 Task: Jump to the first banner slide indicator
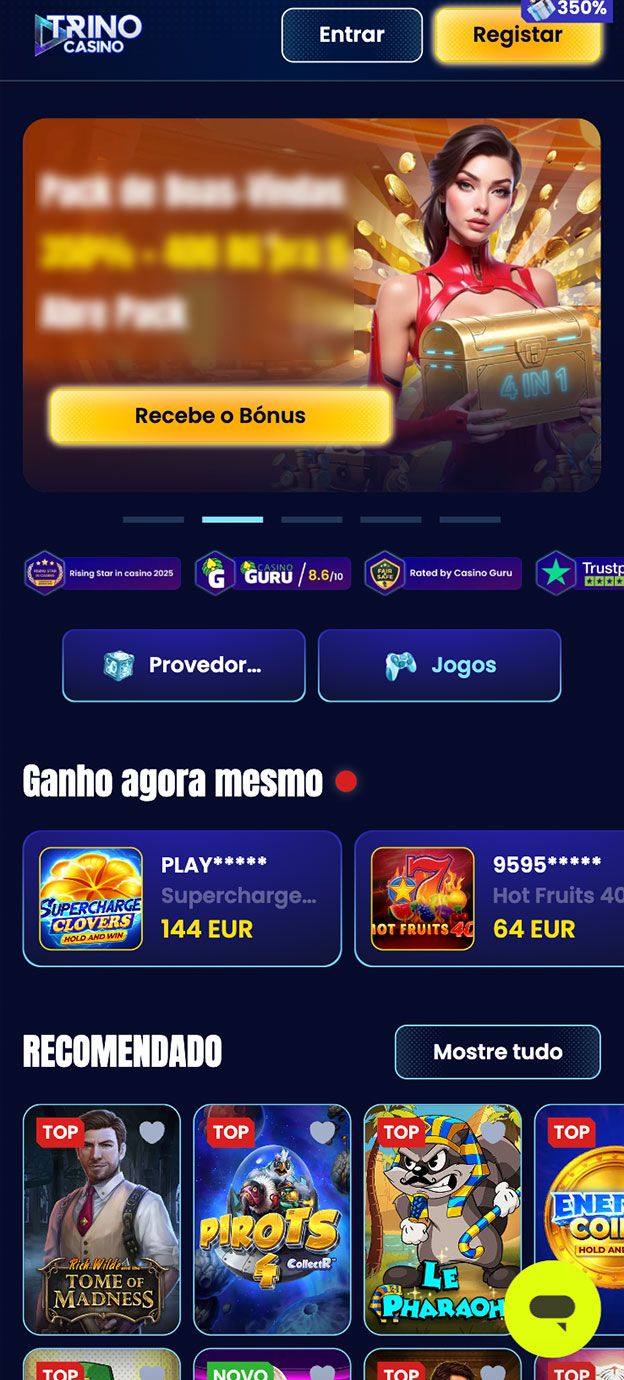[x=153, y=520]
